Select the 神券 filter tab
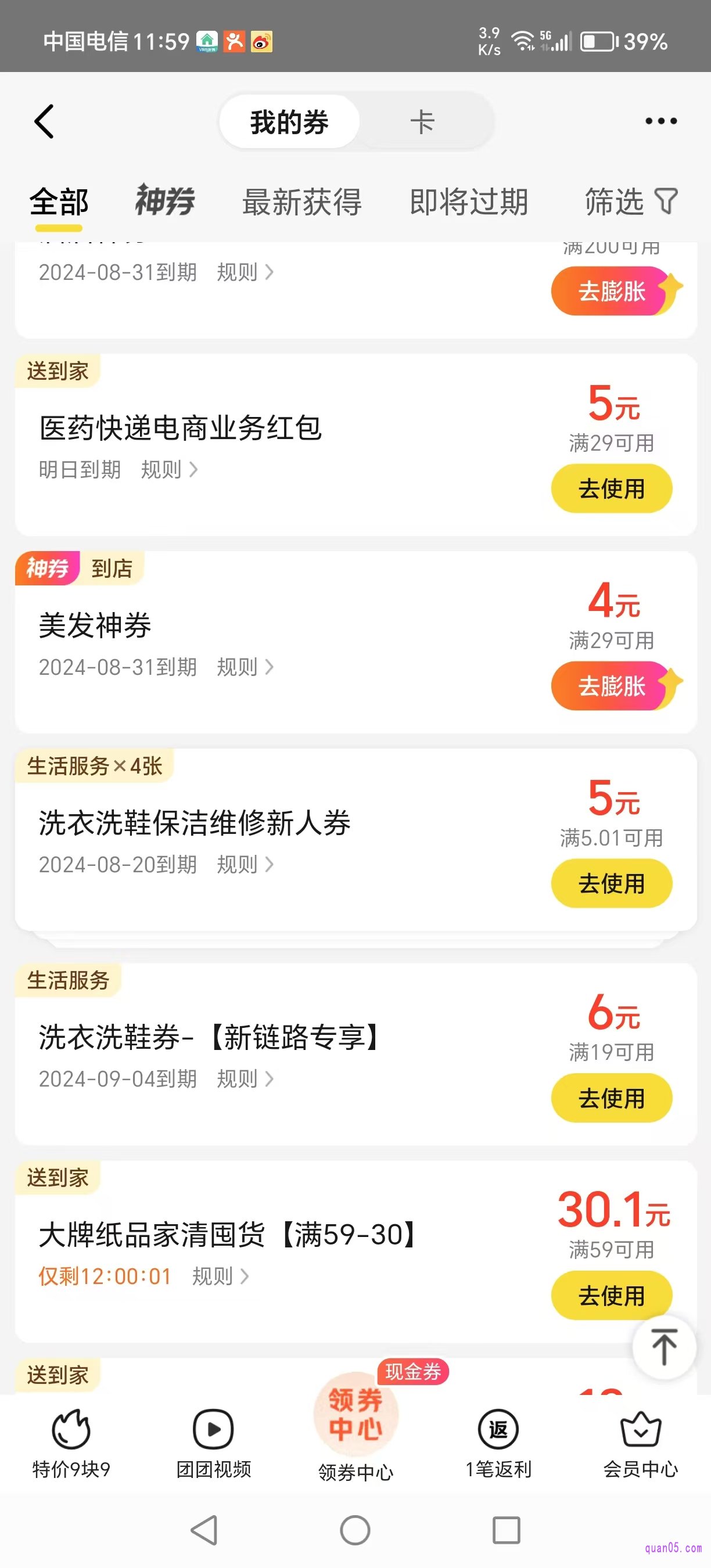711x1568 pixels. tap(165, 202)
